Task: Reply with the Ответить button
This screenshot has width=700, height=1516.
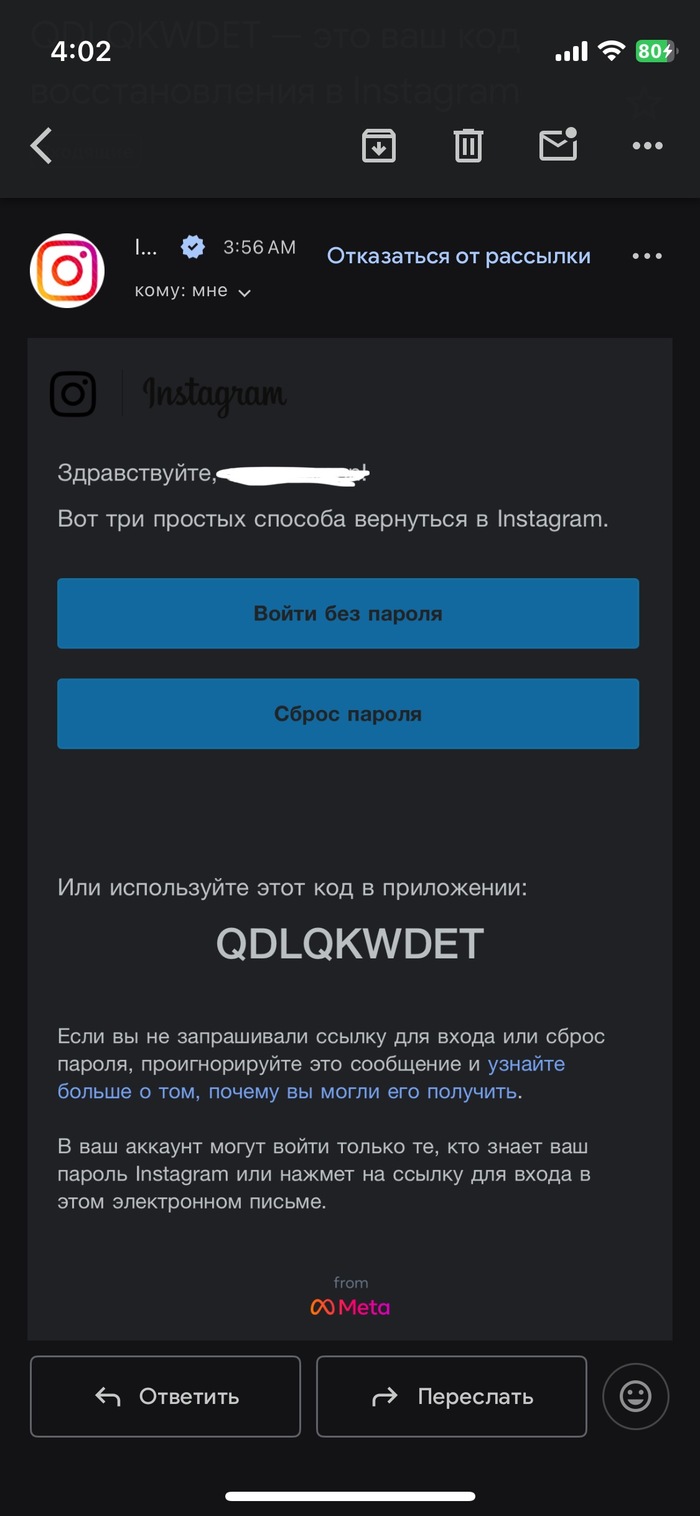Action: point(165,1396)
